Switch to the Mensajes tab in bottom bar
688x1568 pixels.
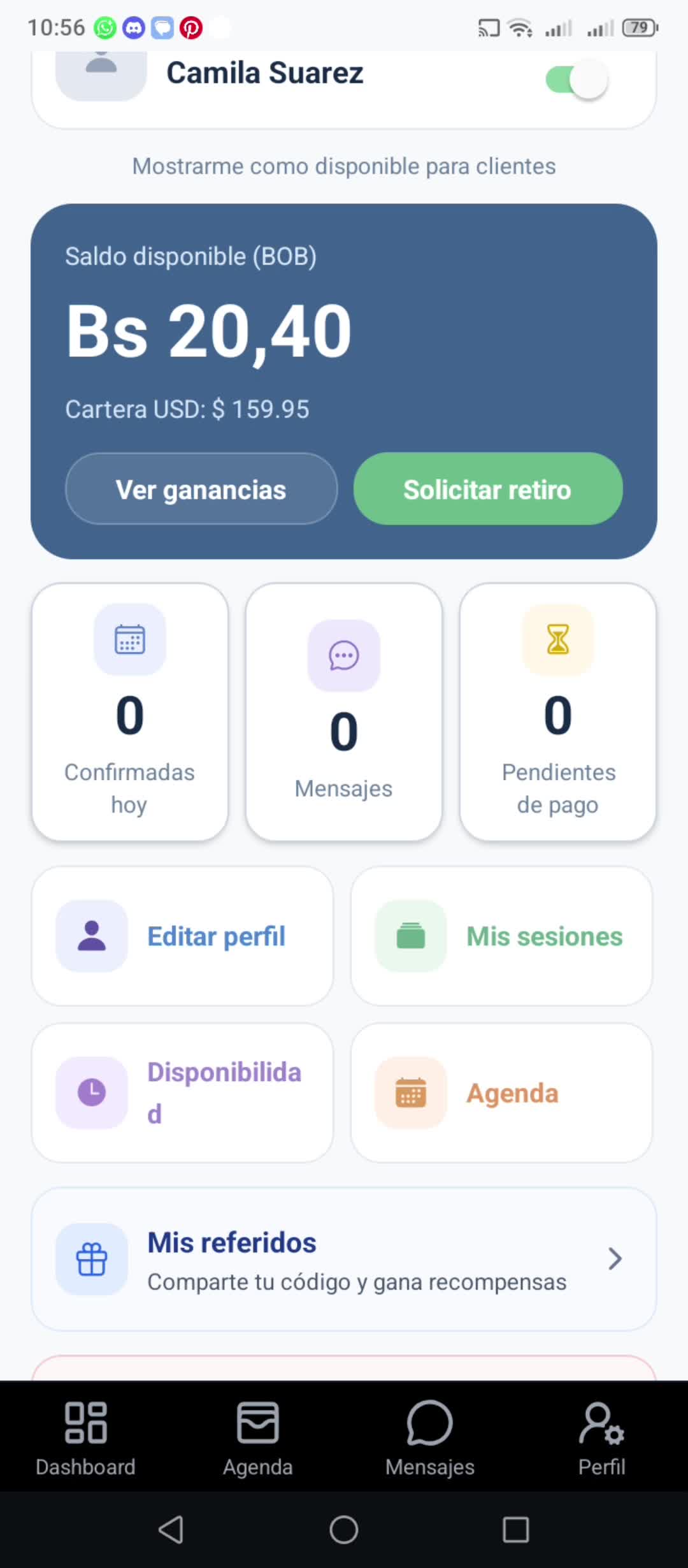click(x=430, y=1438)
